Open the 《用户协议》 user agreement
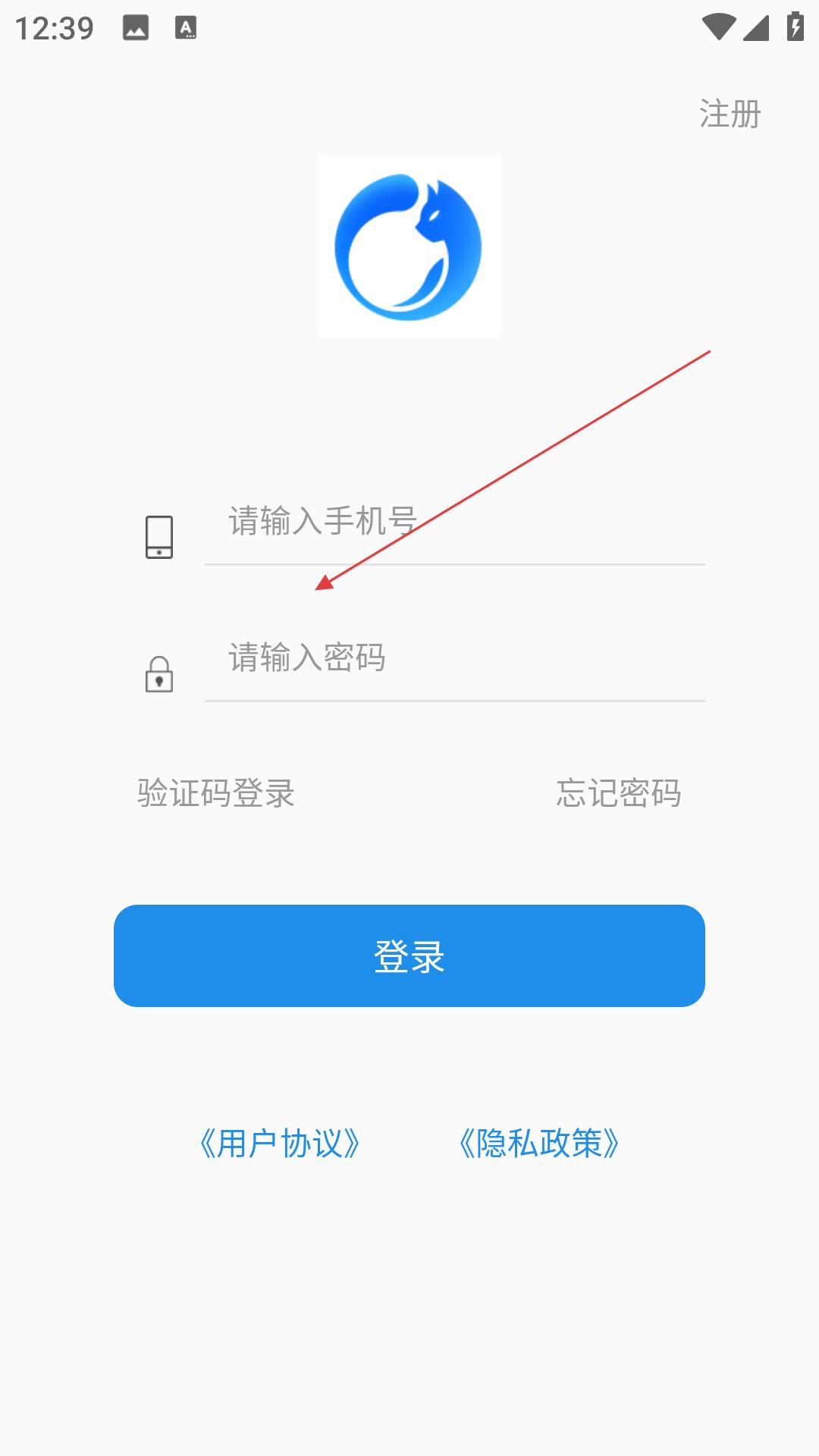The image size is (819, 1456). tap(279, 1143)
